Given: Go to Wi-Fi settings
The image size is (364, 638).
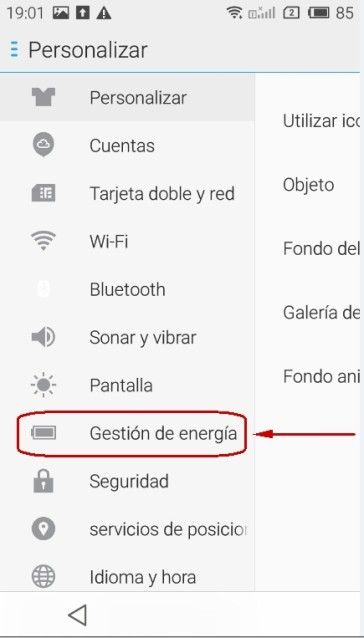Looking at the screenshot, I should pyautogui.click(x=127, y=241).
